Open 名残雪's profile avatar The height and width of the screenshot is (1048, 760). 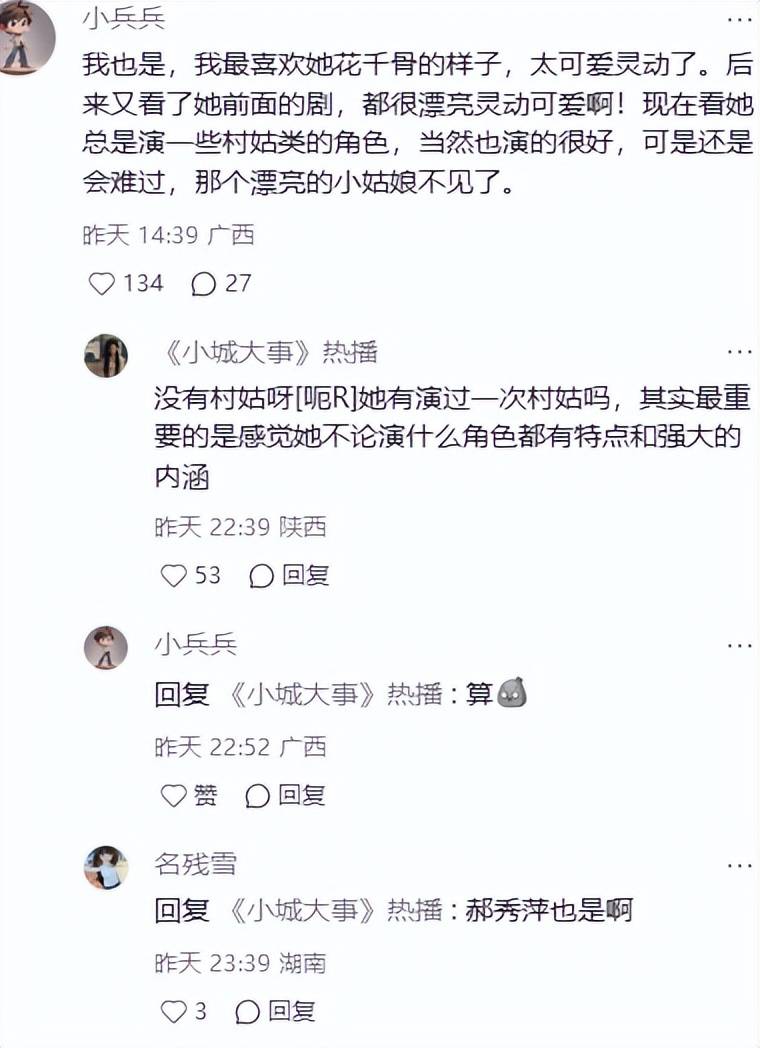click(x=105, y=867)
